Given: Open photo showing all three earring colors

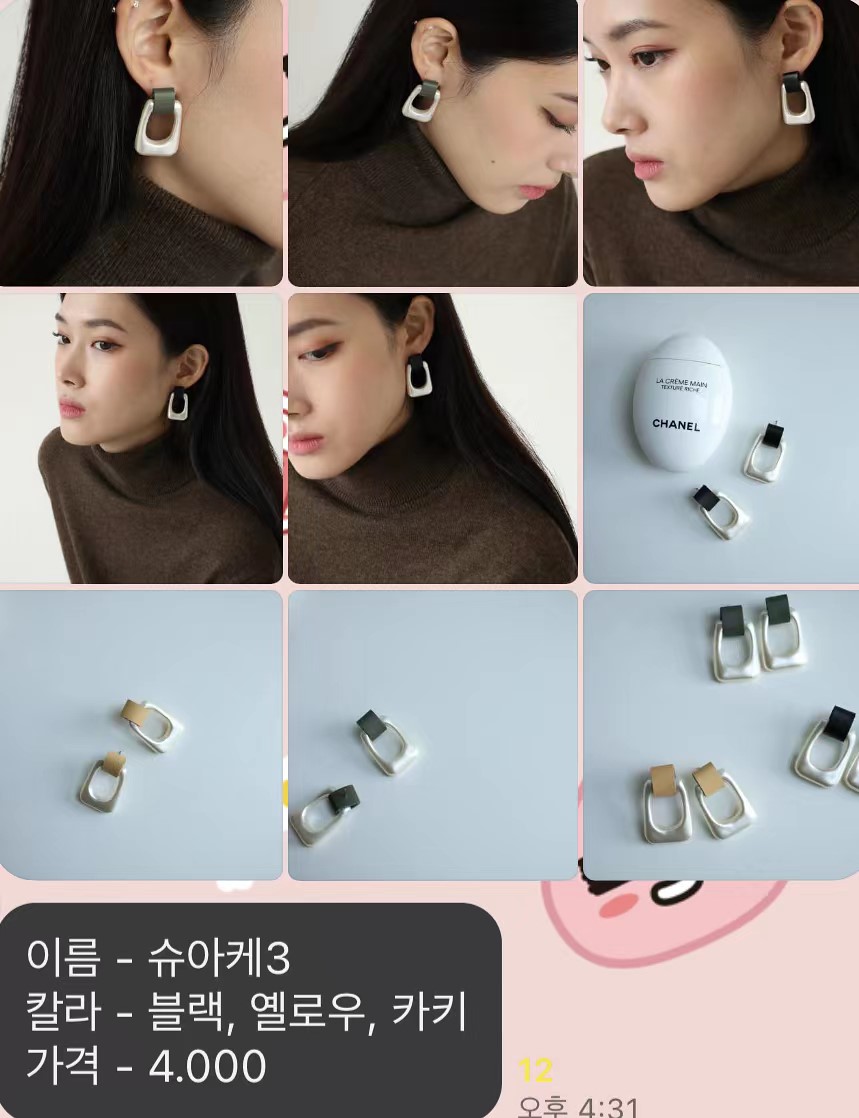Looking at the screenshot, I should [x=720, y=735].
